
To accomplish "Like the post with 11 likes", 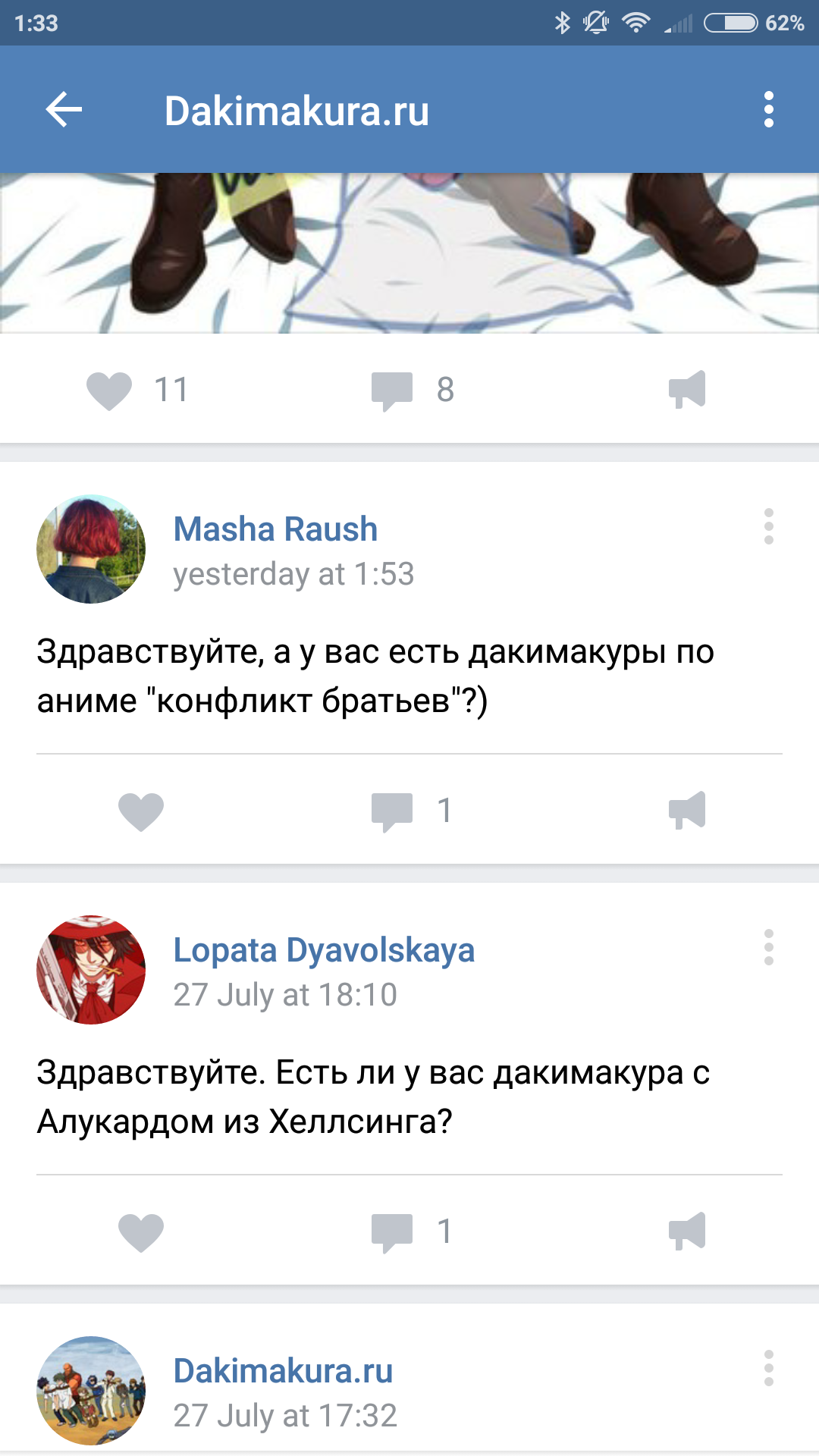I will (109, 391).
